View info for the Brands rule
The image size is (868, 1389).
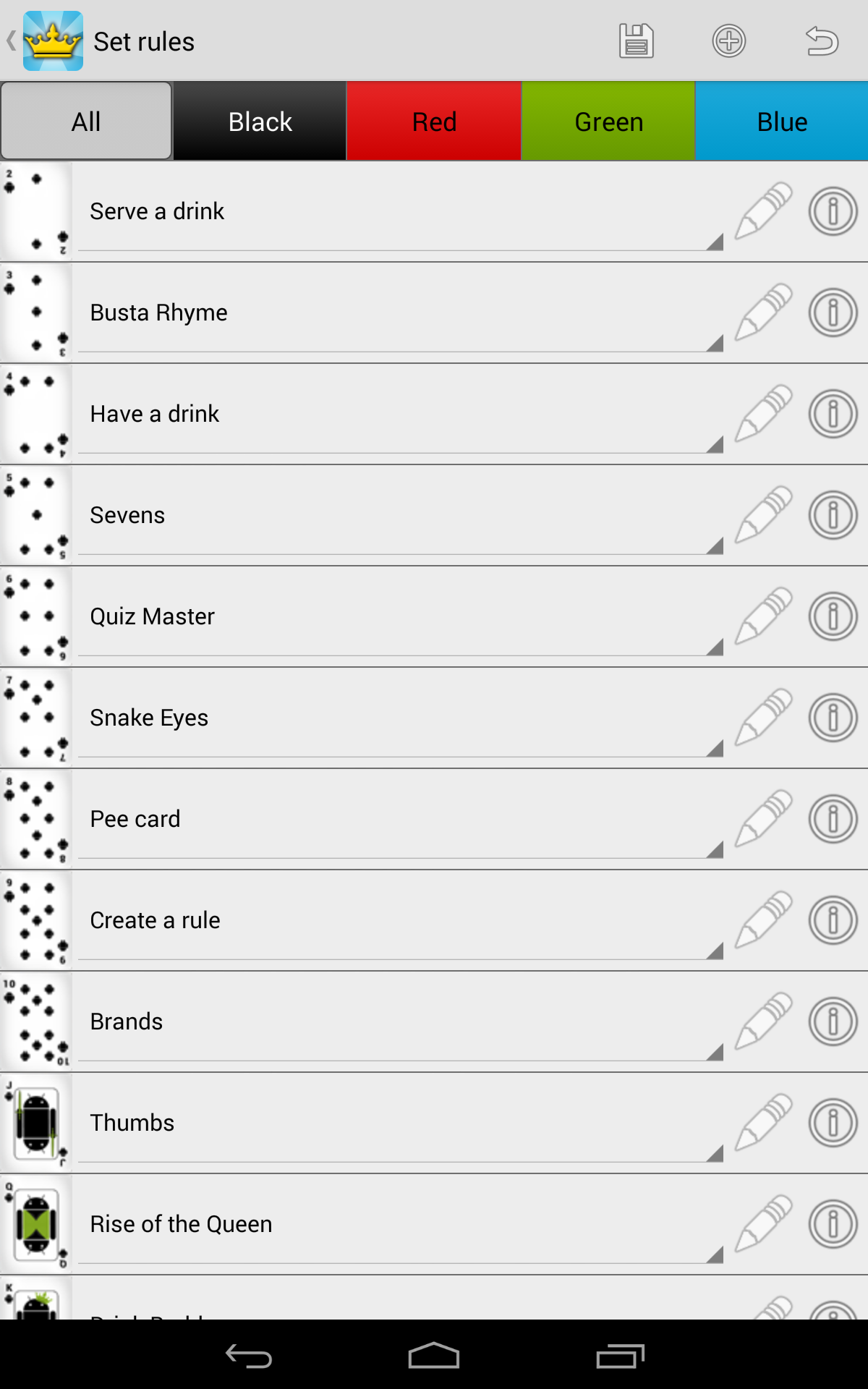(833, 1021)
